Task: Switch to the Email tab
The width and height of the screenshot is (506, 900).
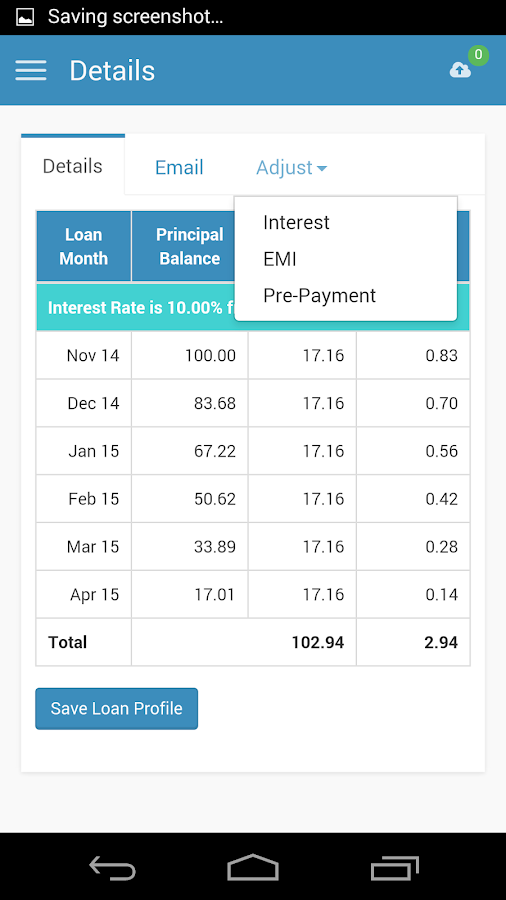Action: [179, 168]
